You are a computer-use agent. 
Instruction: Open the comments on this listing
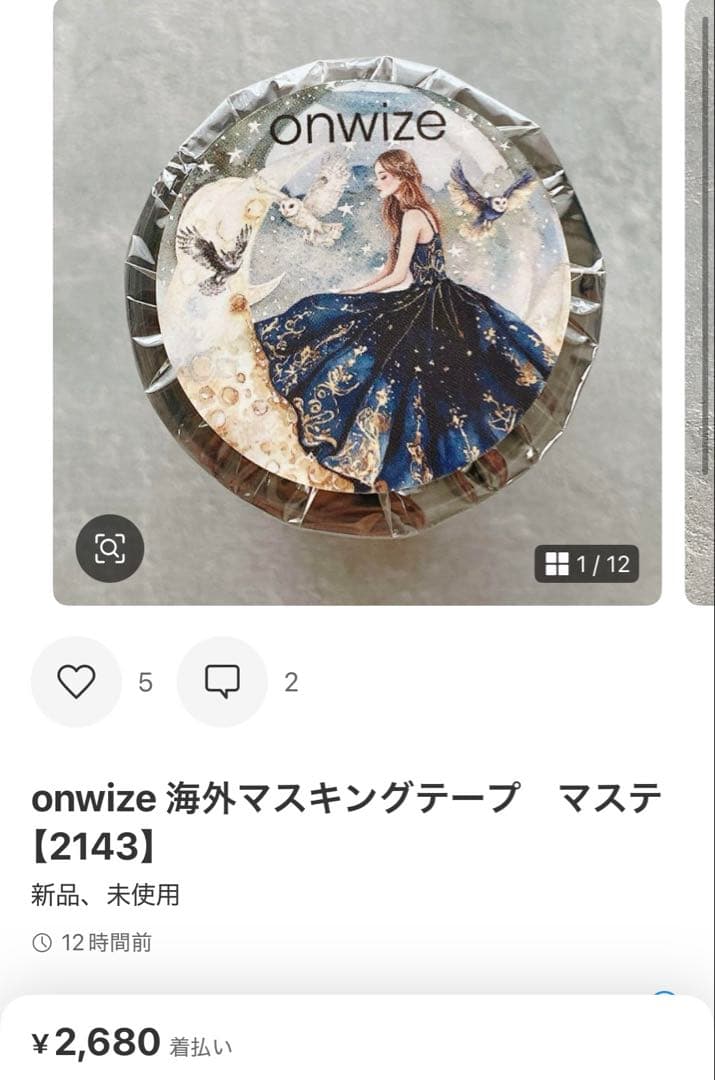pyautogui.click(x=222, y=682)
